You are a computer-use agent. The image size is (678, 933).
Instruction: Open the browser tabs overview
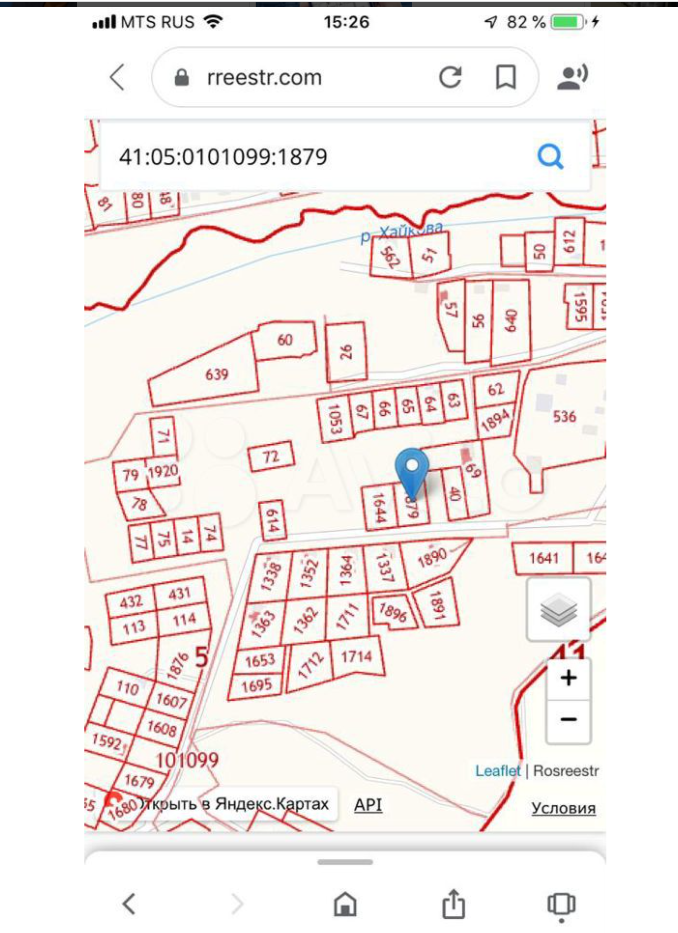(x=561, y=904)
